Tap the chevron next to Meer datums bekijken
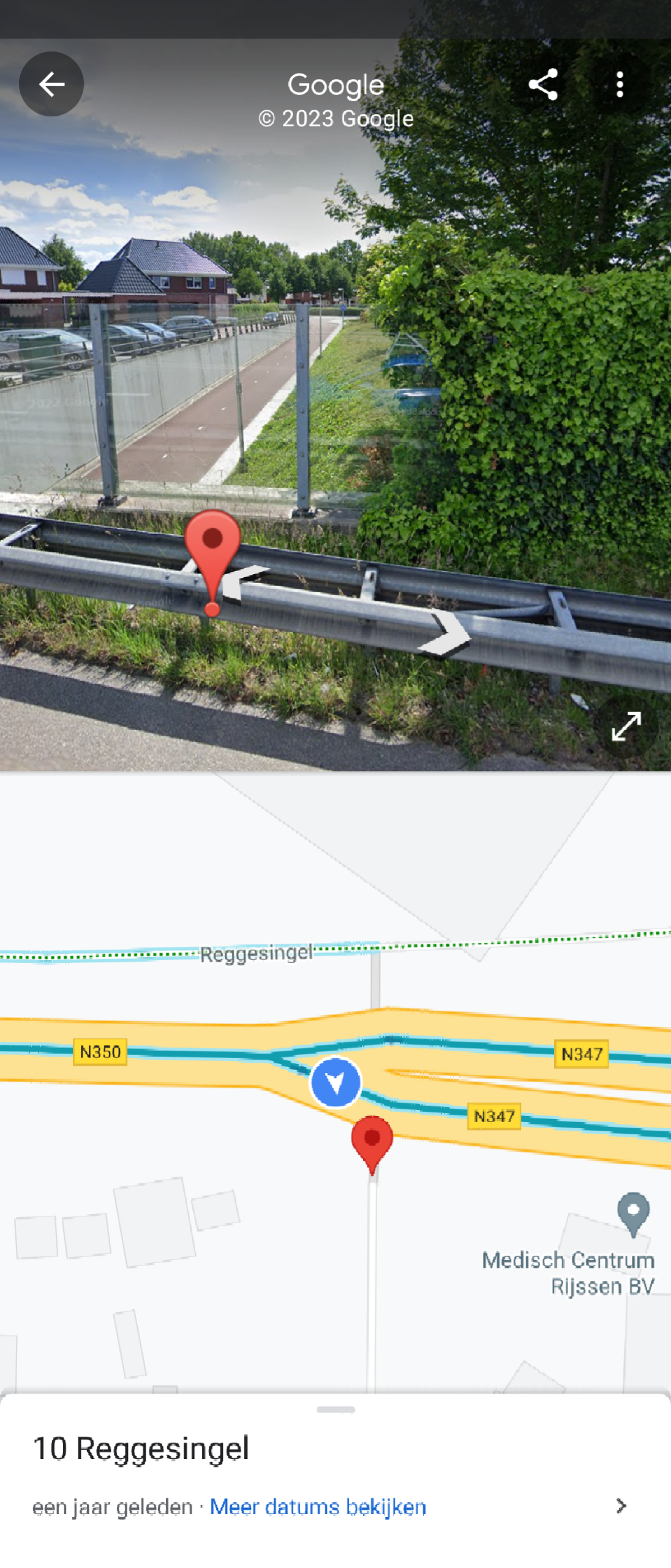The width and height of the screenshot is (671, 1568). 621,1506
